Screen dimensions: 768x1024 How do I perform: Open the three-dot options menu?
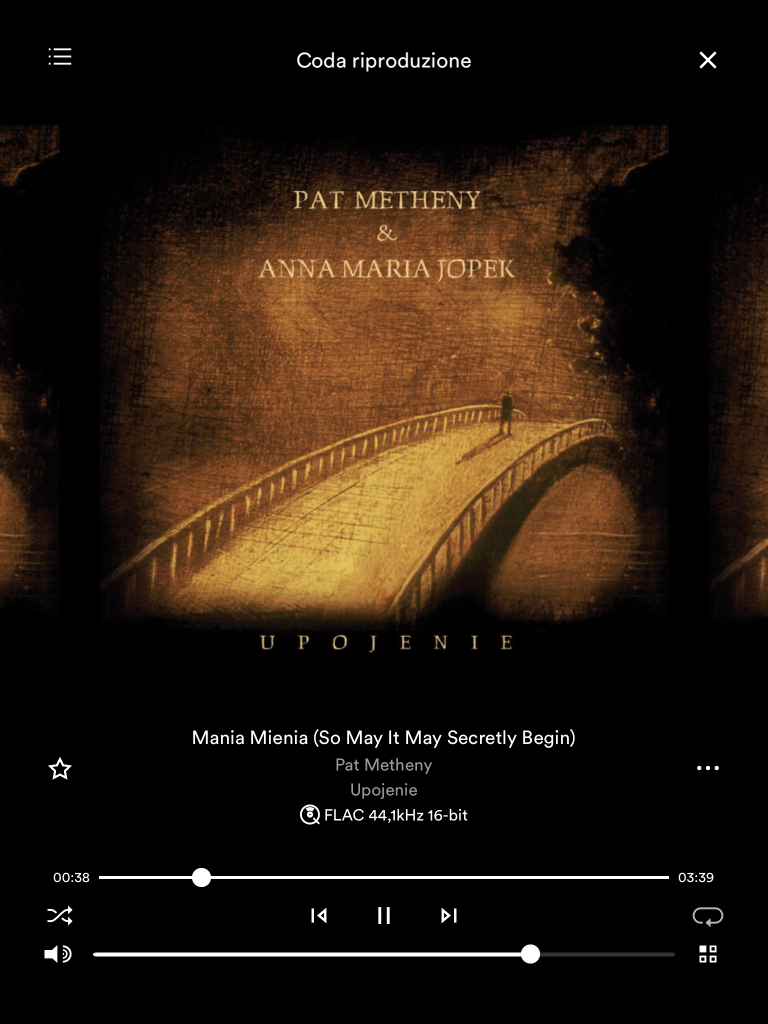(x=708, y=768)
